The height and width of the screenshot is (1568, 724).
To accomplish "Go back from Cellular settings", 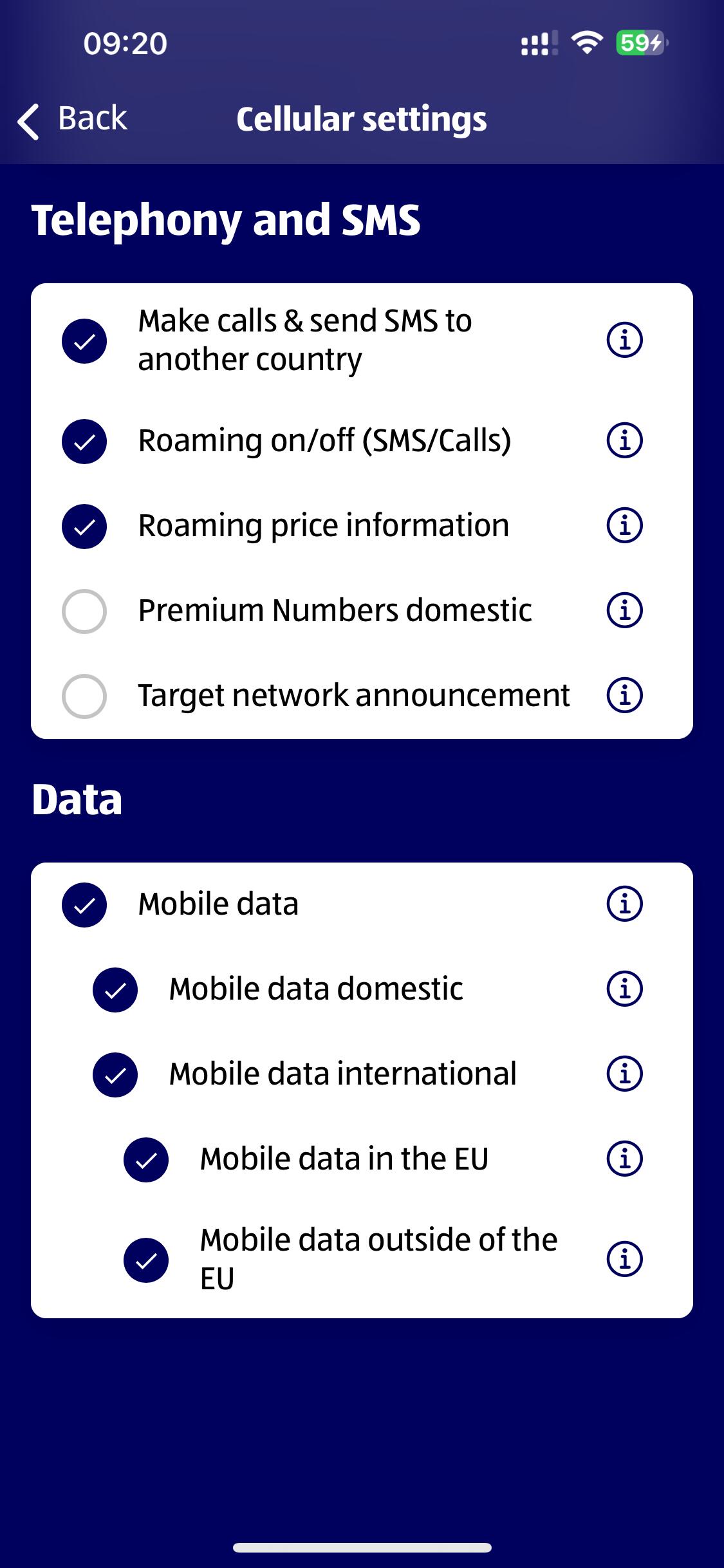I will [72, 120].
